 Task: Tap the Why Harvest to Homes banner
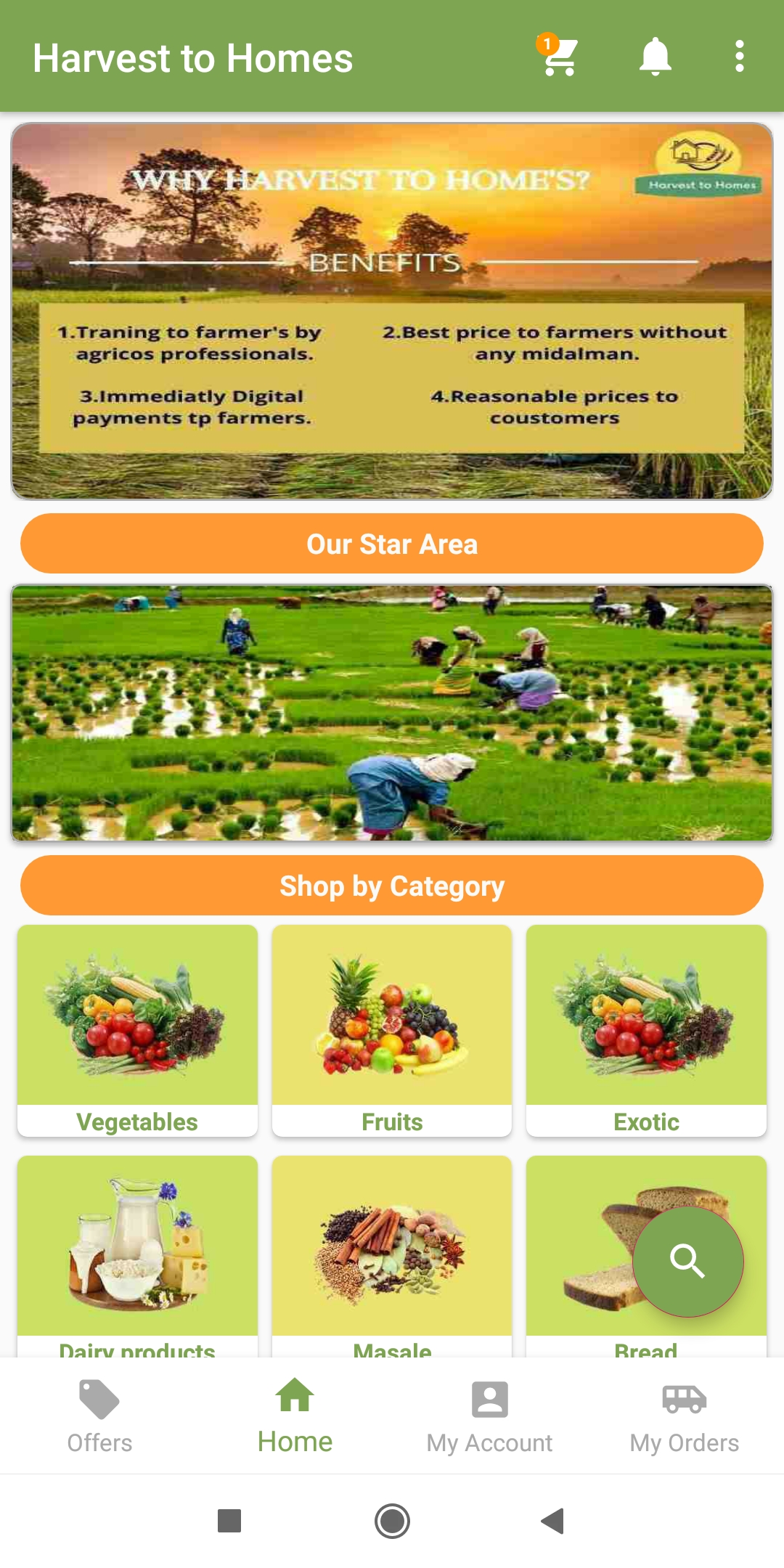[392, 311]
